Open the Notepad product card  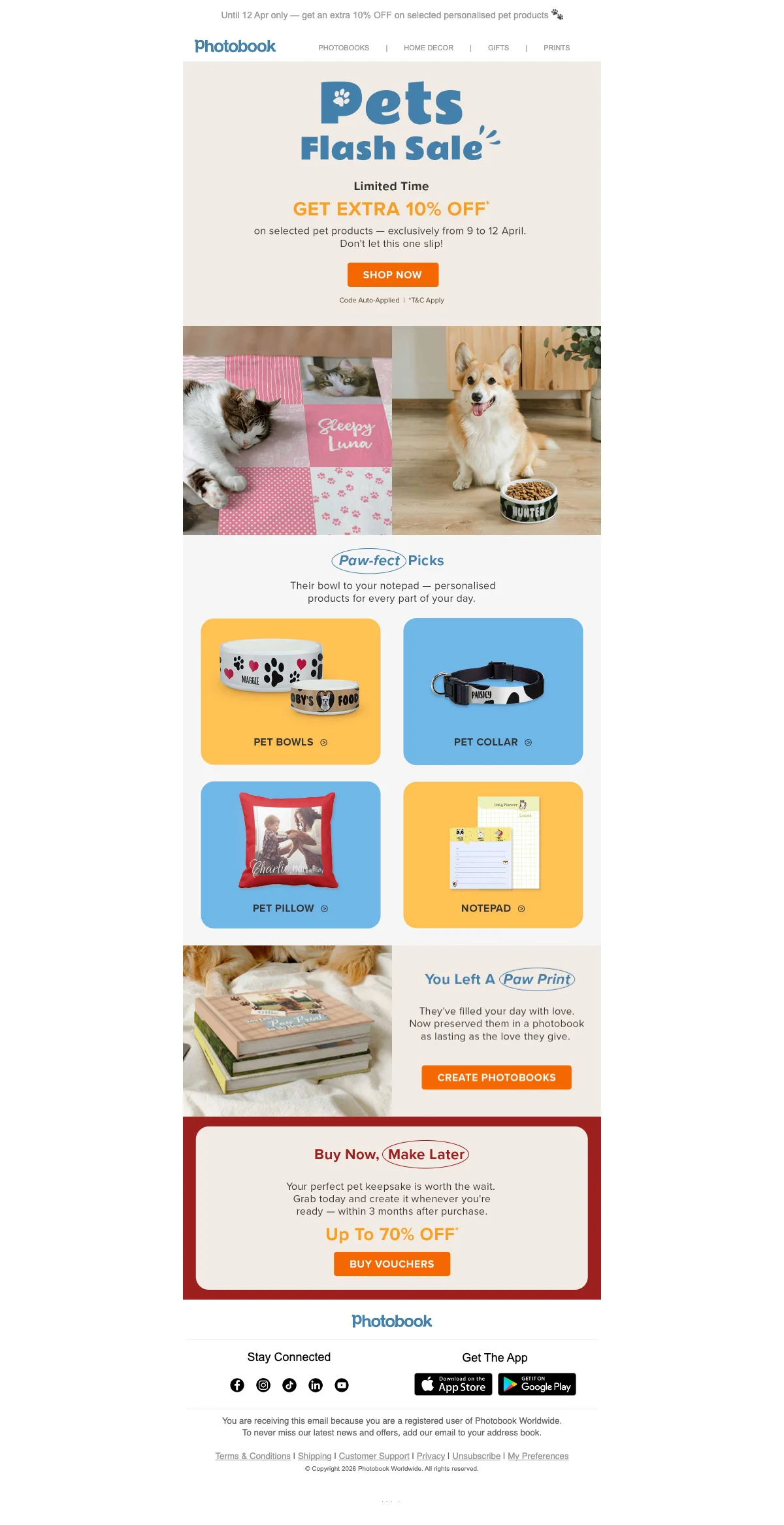point(493,855)
